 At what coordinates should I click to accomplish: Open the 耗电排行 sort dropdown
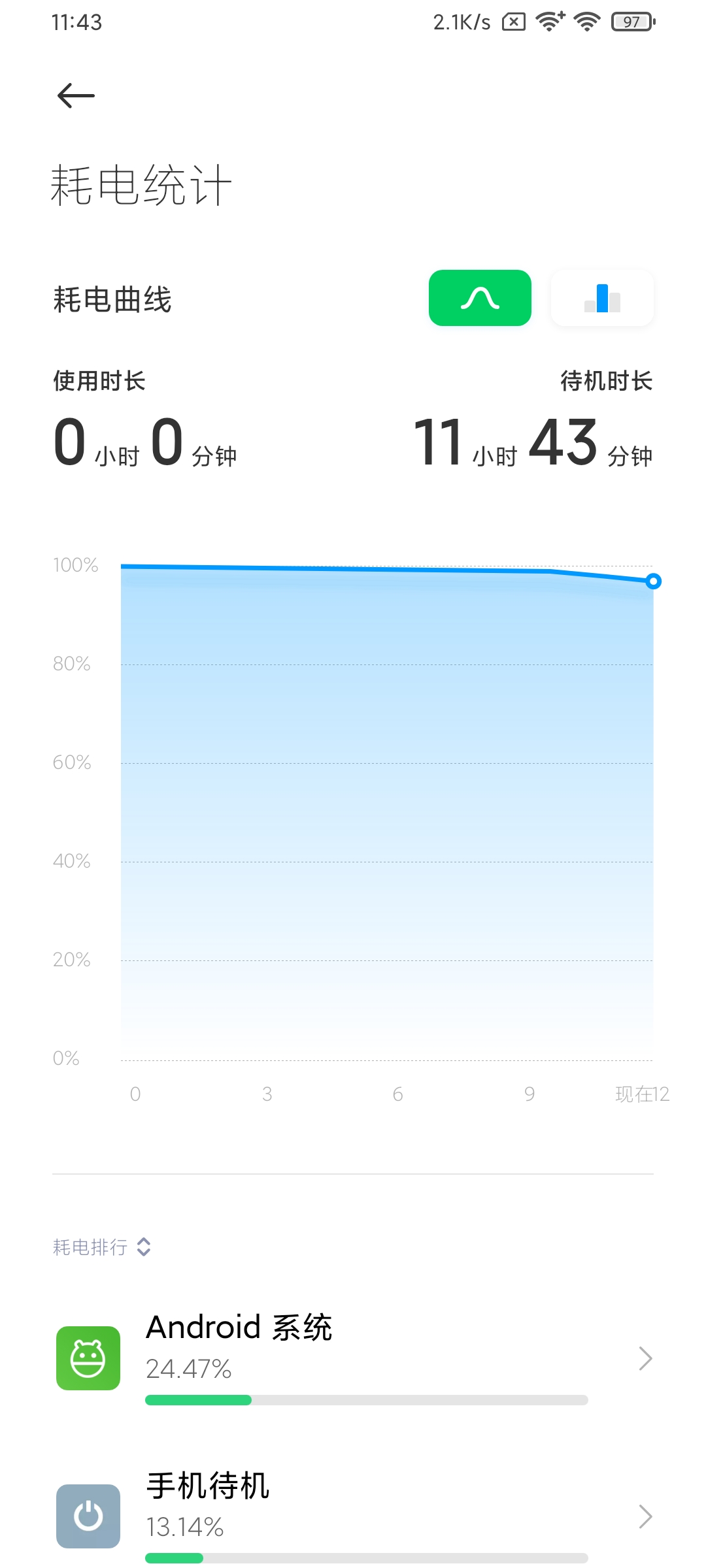pyautogui.click(x=102, y=1247)
